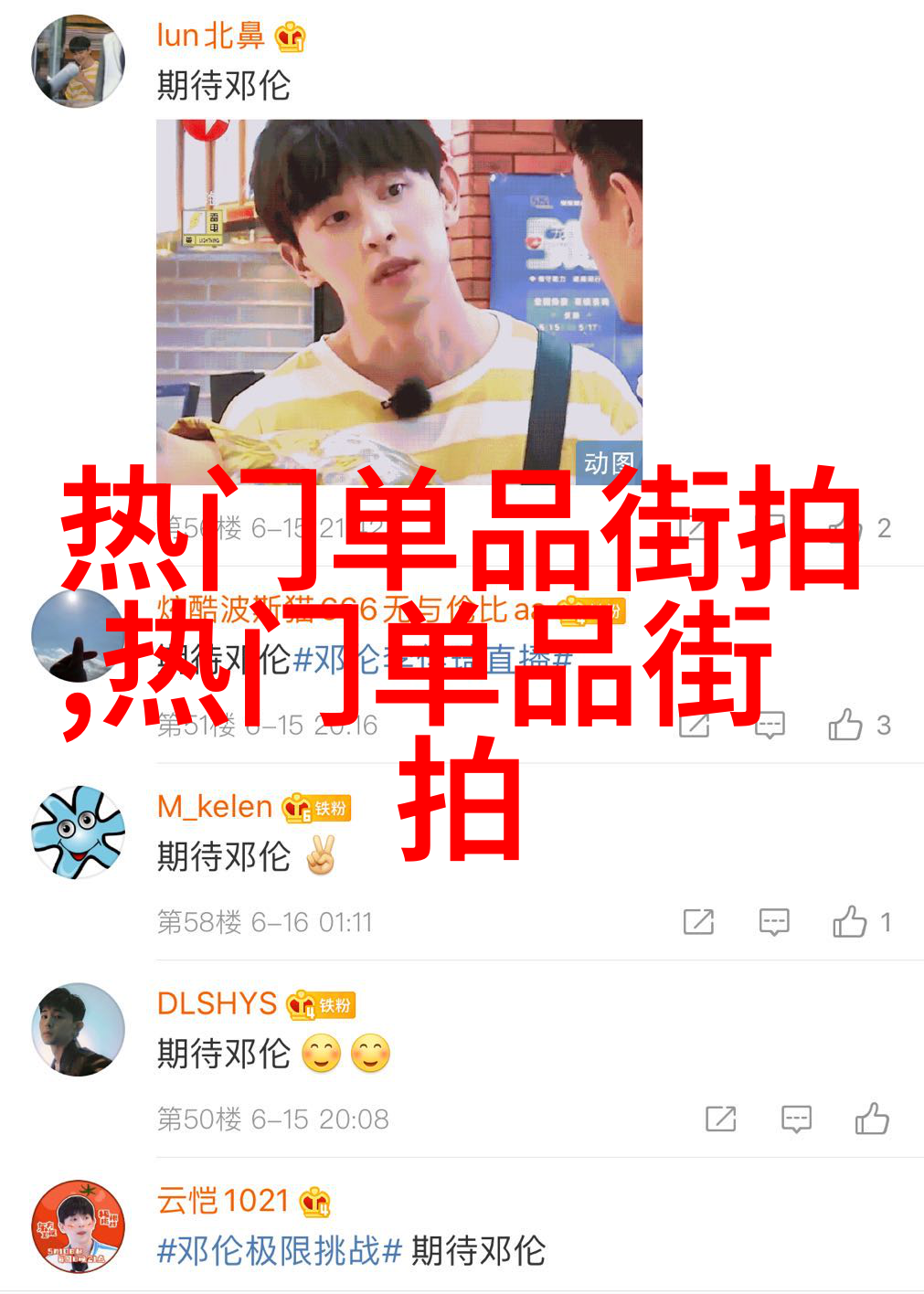Open lun北鼻's profile avatar
Screen dimensions: 924x1294
(x=78, y=61)
